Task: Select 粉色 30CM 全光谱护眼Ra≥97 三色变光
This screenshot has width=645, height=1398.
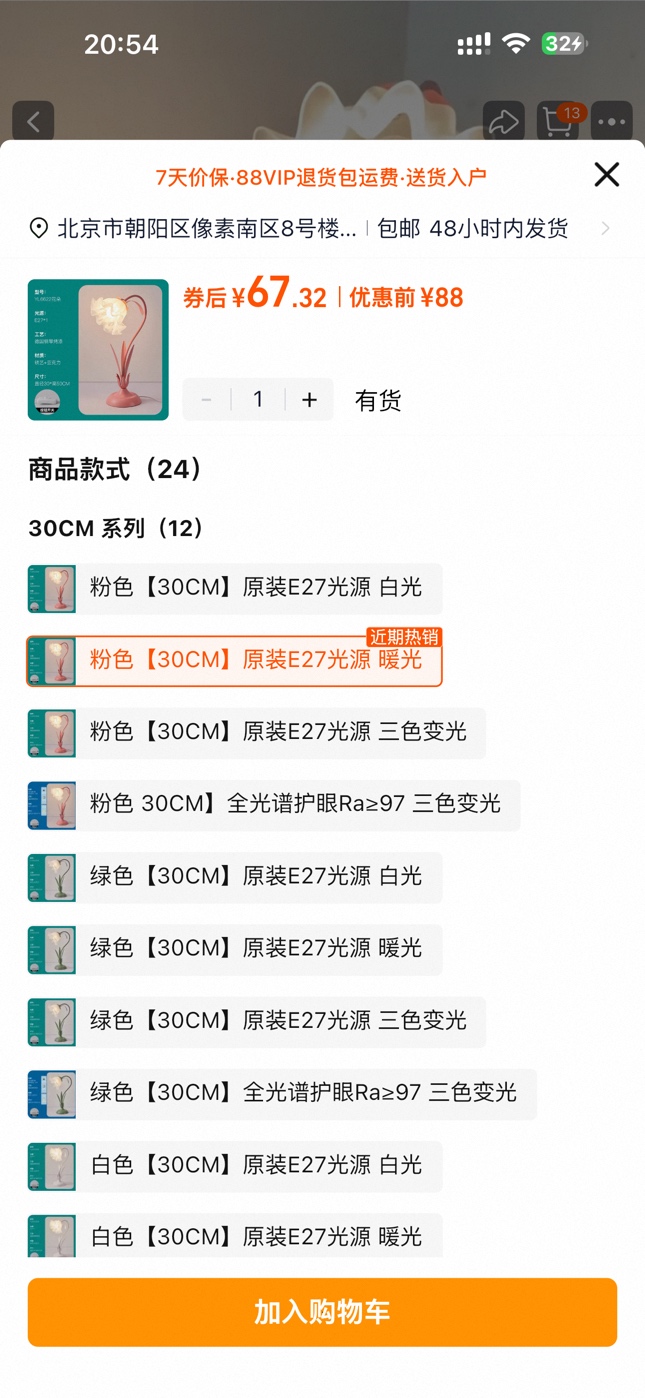Action: [x=274, y=804]
